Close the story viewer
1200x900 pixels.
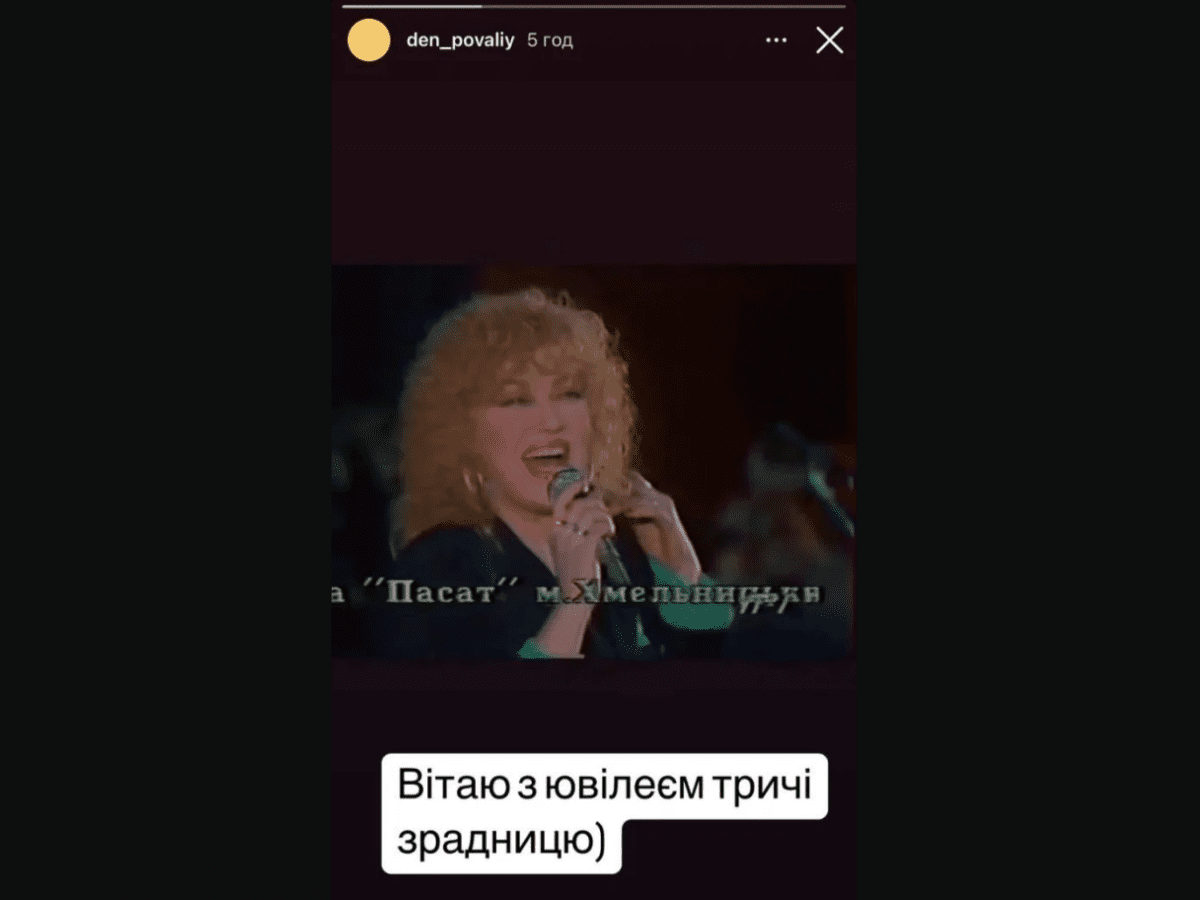coord(829,40)
